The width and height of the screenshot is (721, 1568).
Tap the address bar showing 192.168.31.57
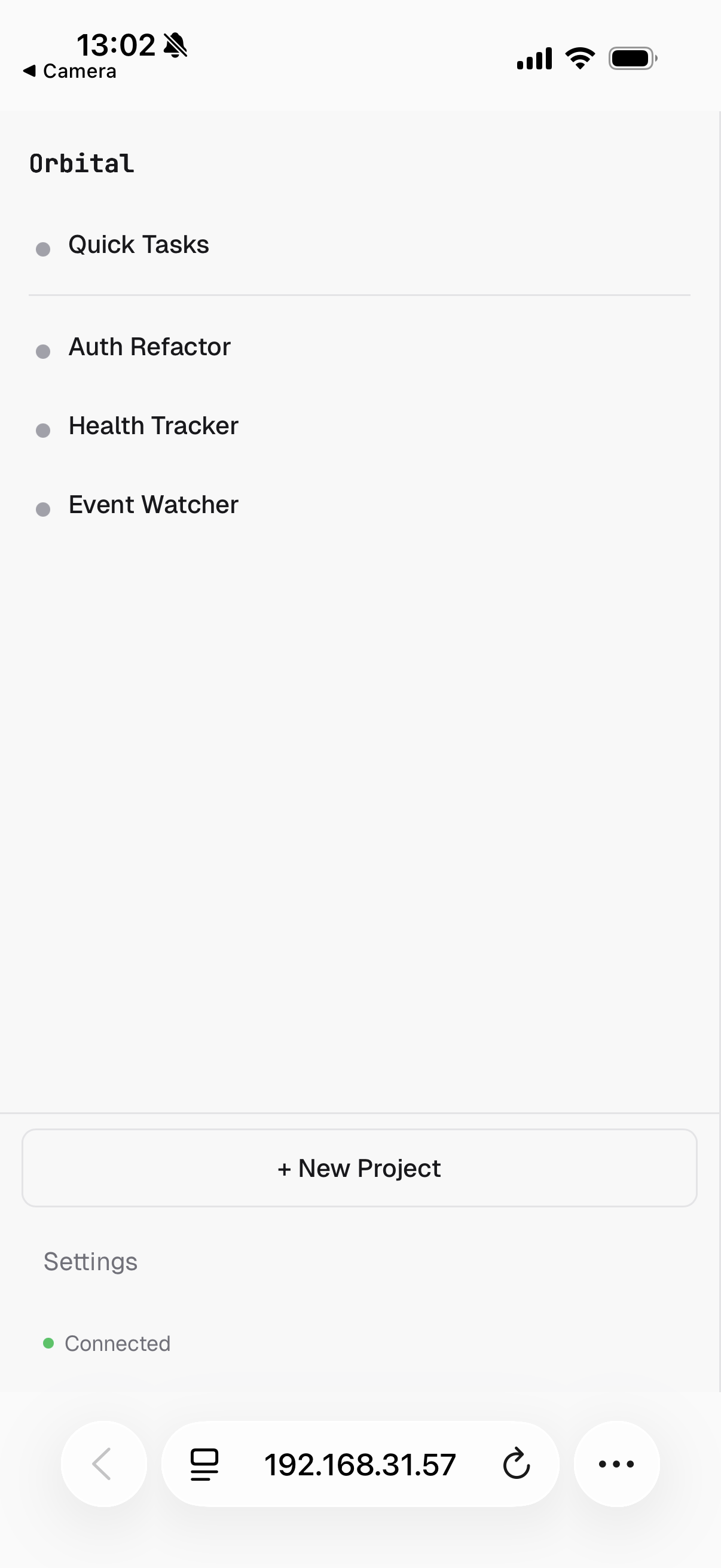[360, 1465]
